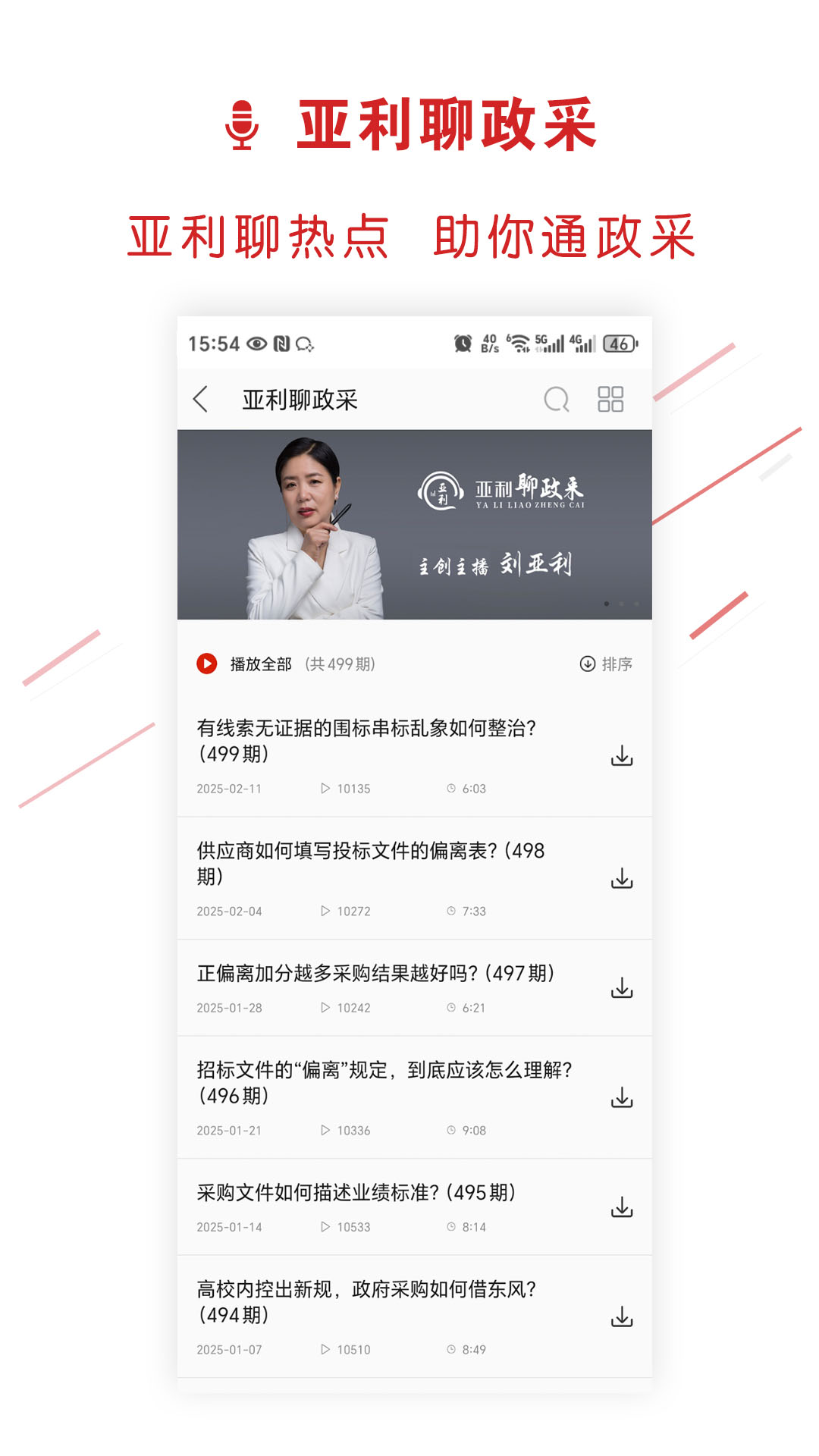
Task: Tap the second carousel dot under the banner
Action: pyautogui.click(x=623, y=604)
